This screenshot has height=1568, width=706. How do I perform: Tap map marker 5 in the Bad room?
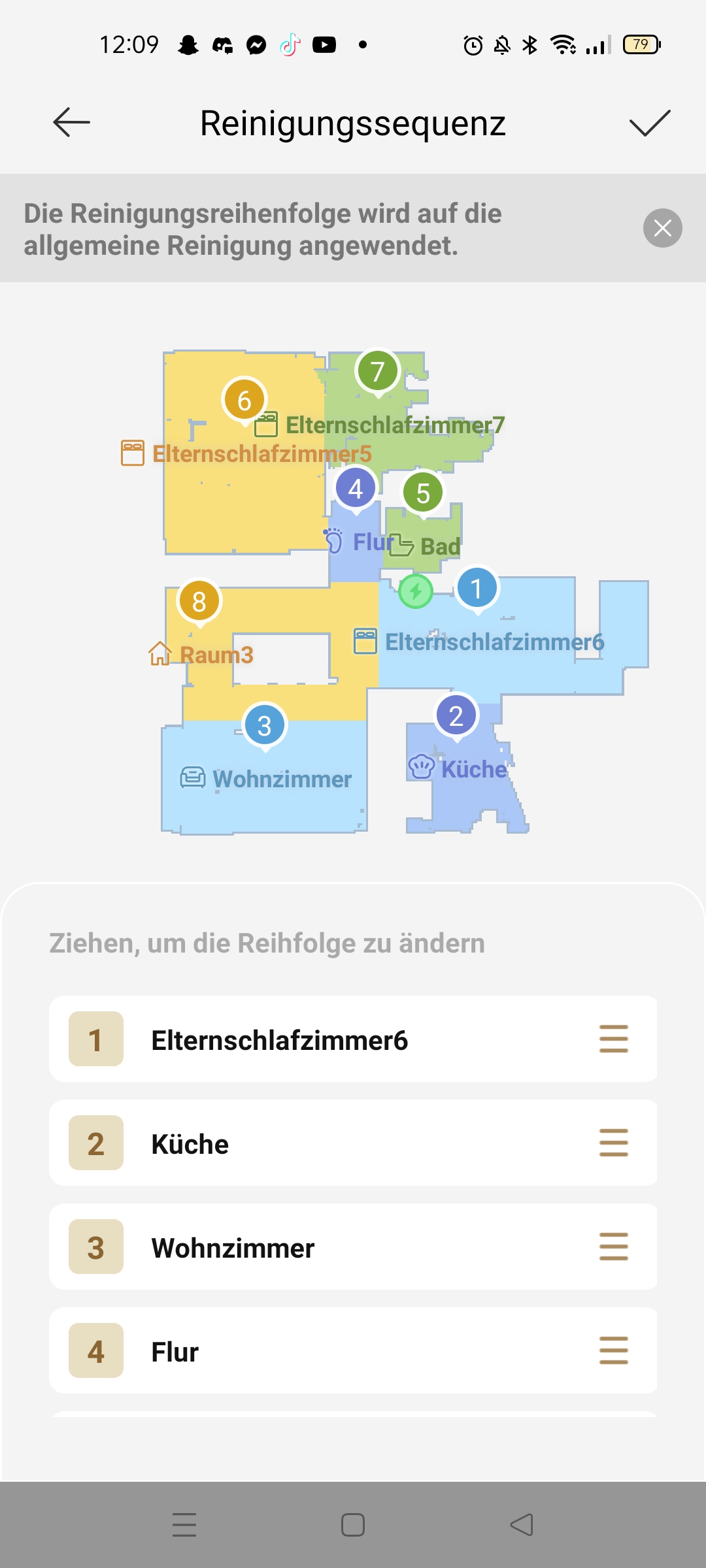pos(423,493)
